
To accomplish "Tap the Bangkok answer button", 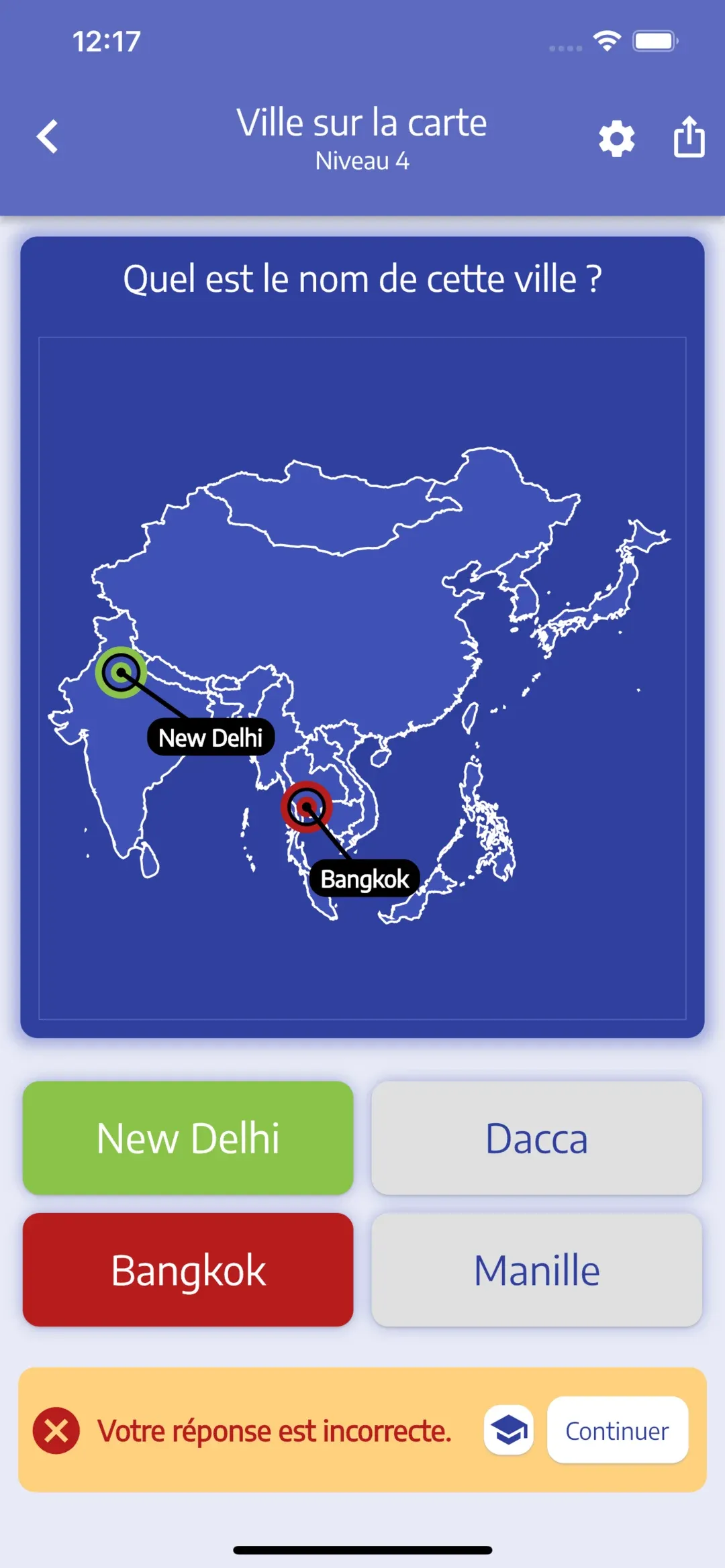I will (188, 1269).
